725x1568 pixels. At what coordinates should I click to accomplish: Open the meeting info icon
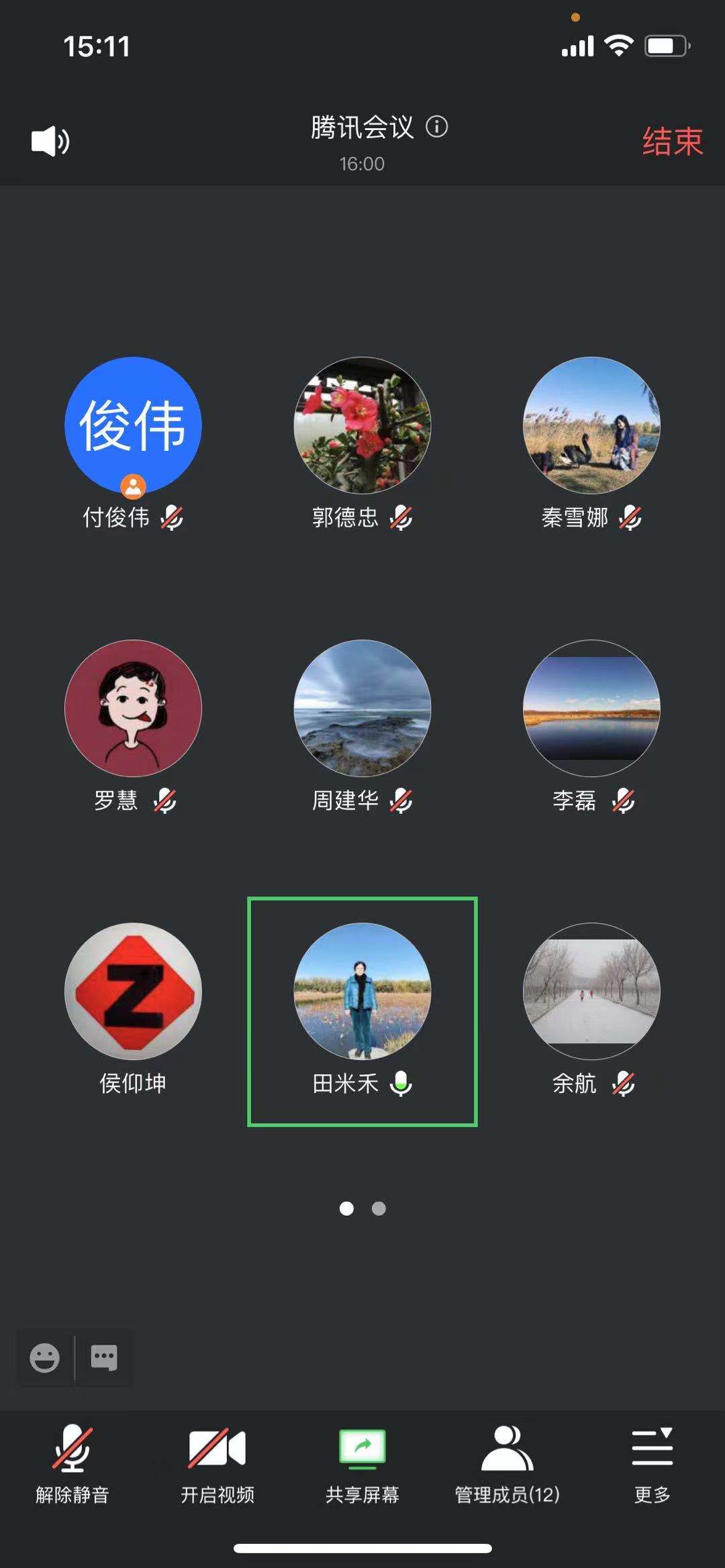click(437, 127)
